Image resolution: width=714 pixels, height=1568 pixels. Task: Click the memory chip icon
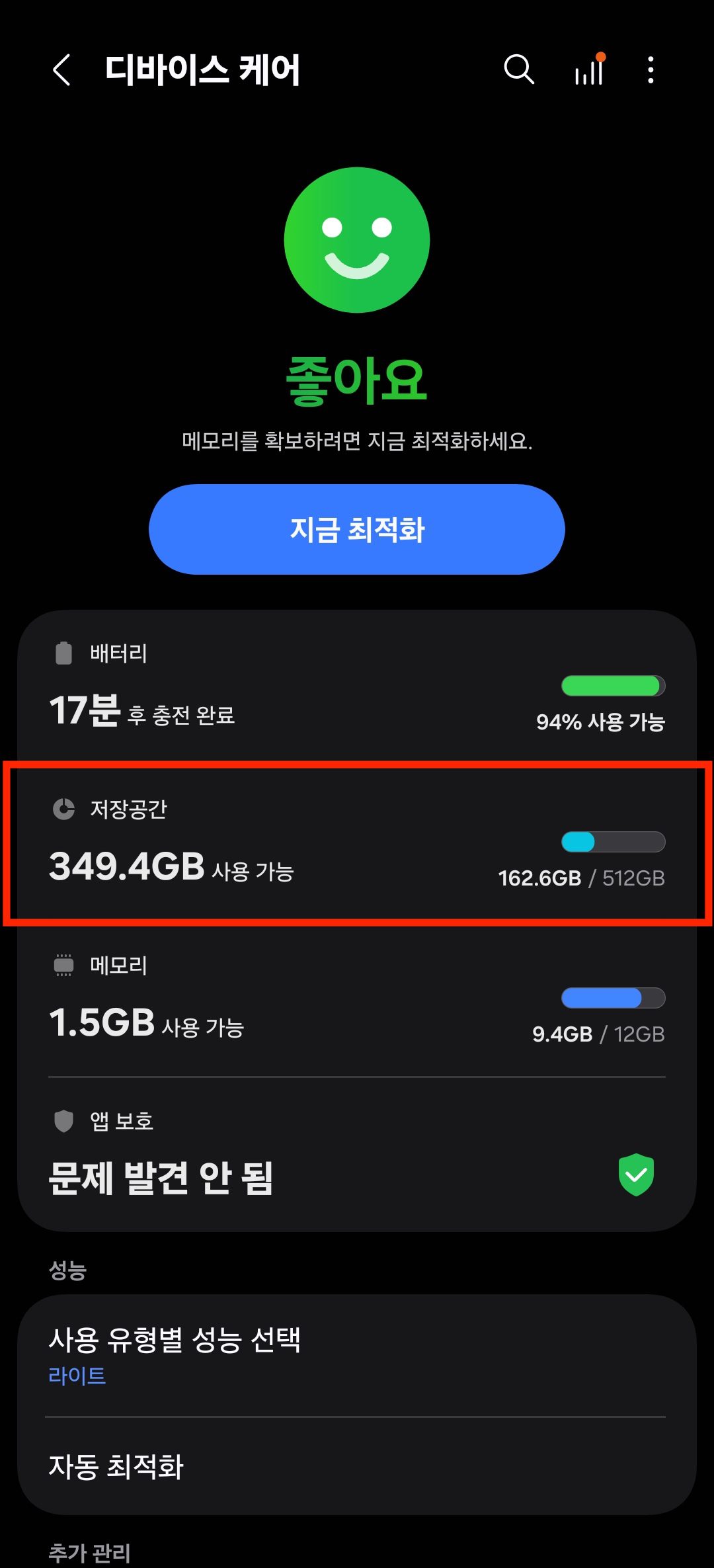coord(63,964)
